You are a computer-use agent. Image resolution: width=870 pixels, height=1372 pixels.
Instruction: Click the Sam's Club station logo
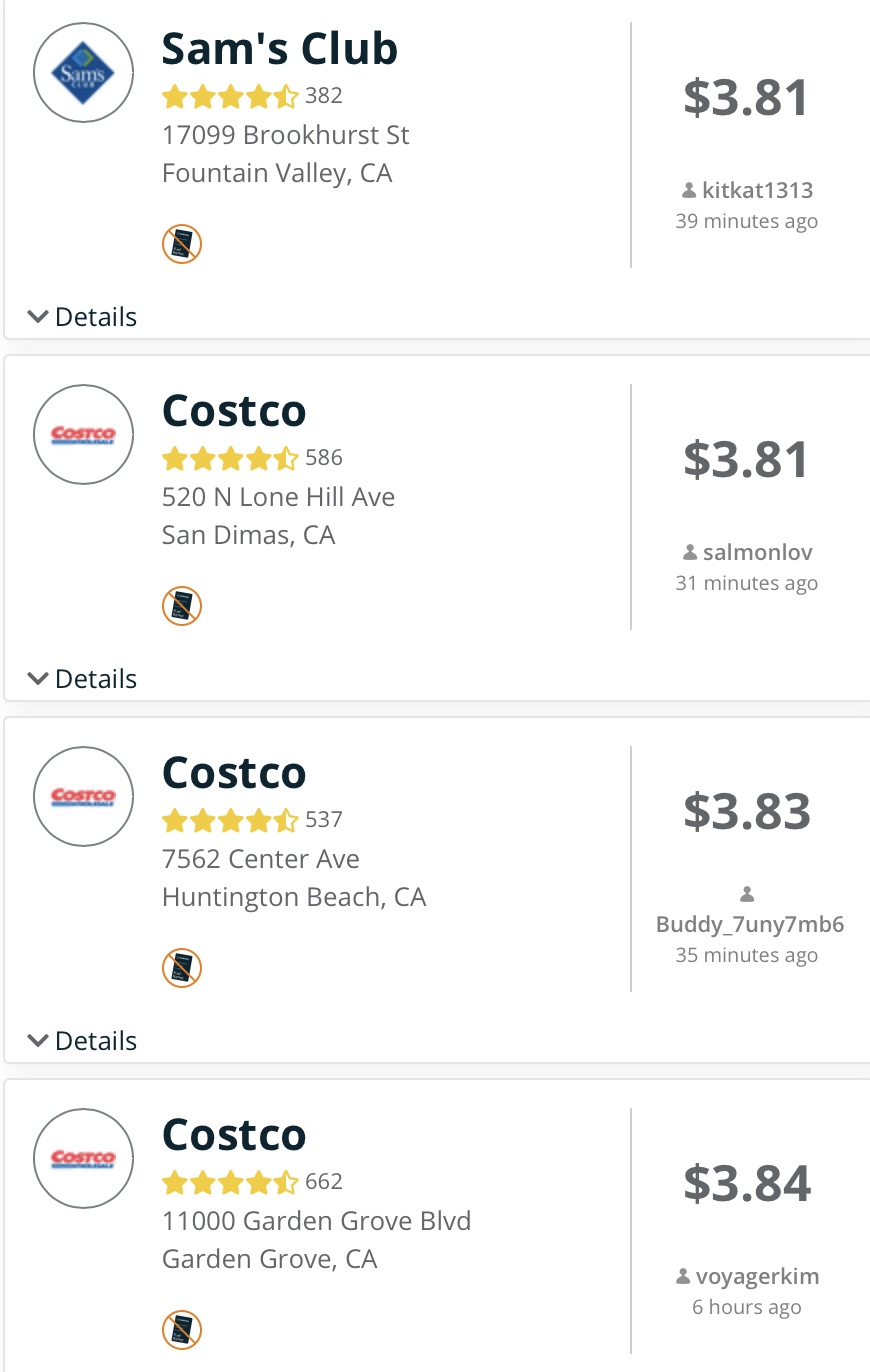coord(83,72)
